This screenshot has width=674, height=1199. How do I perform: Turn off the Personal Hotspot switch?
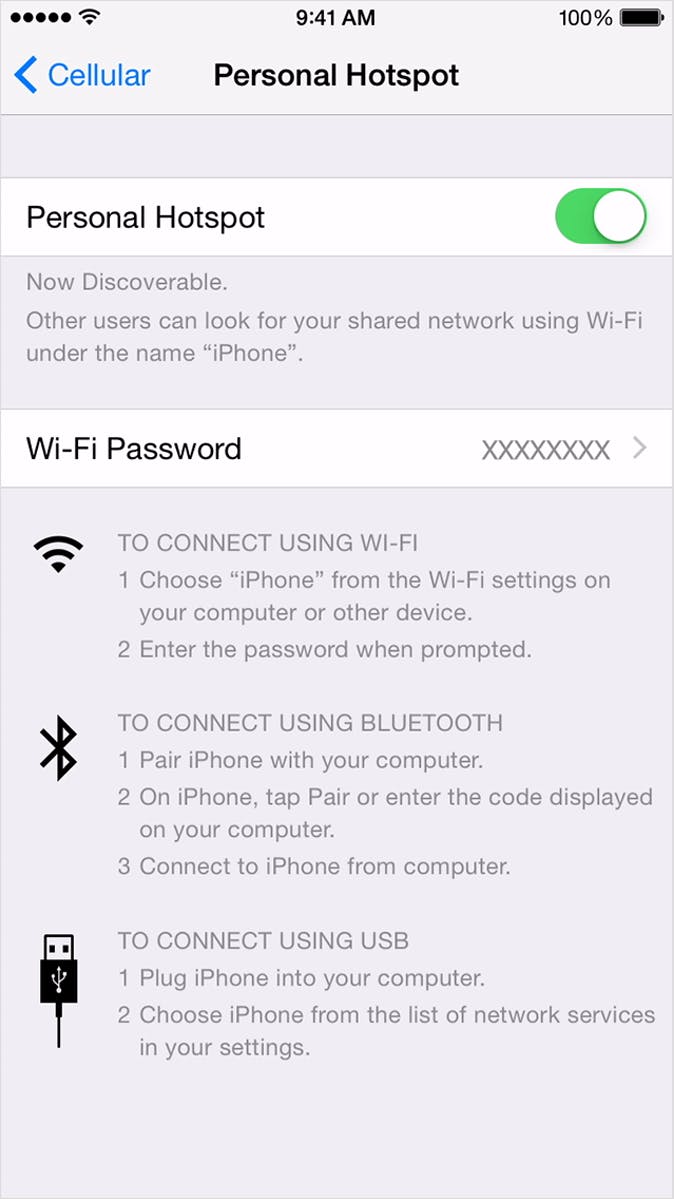[601, 217]
